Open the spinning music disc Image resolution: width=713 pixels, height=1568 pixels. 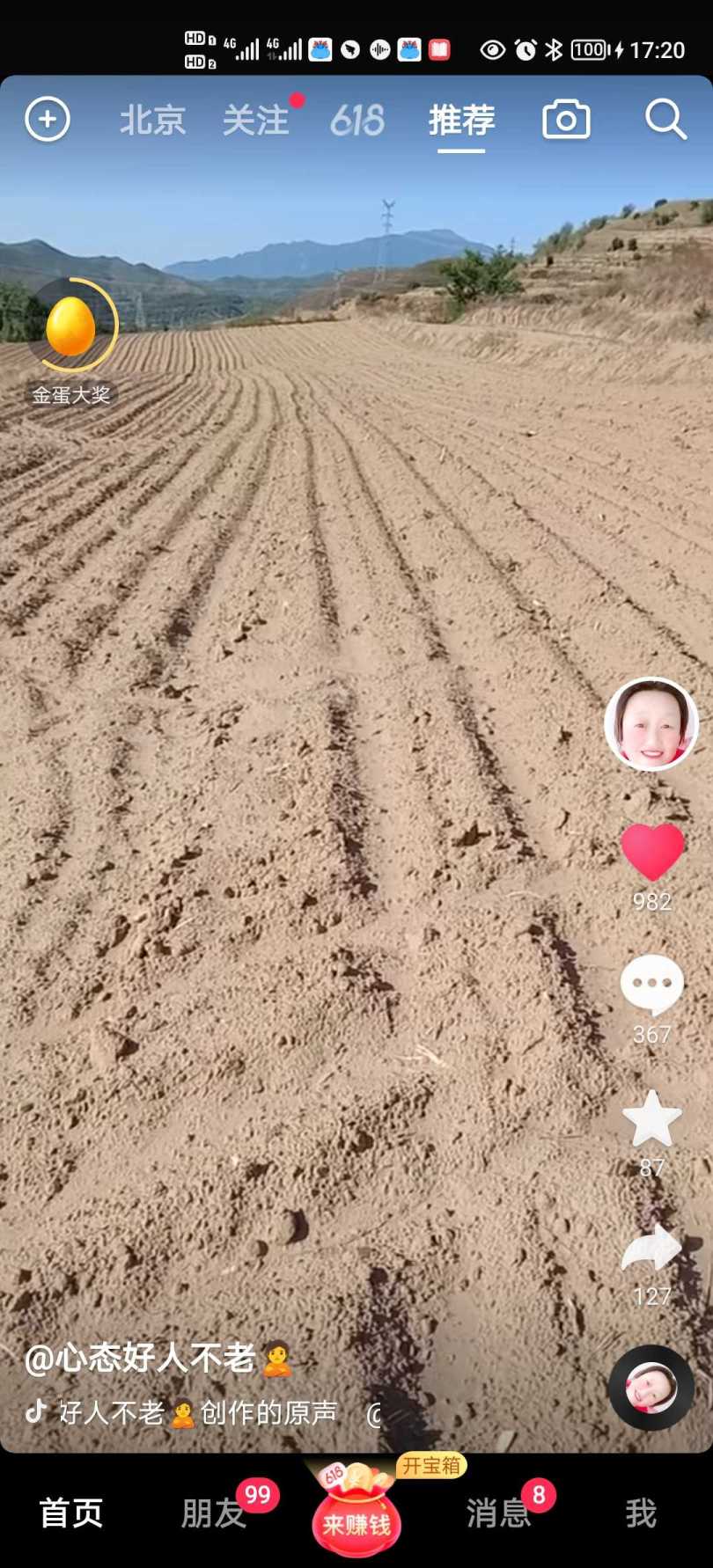coord(651,1388)
